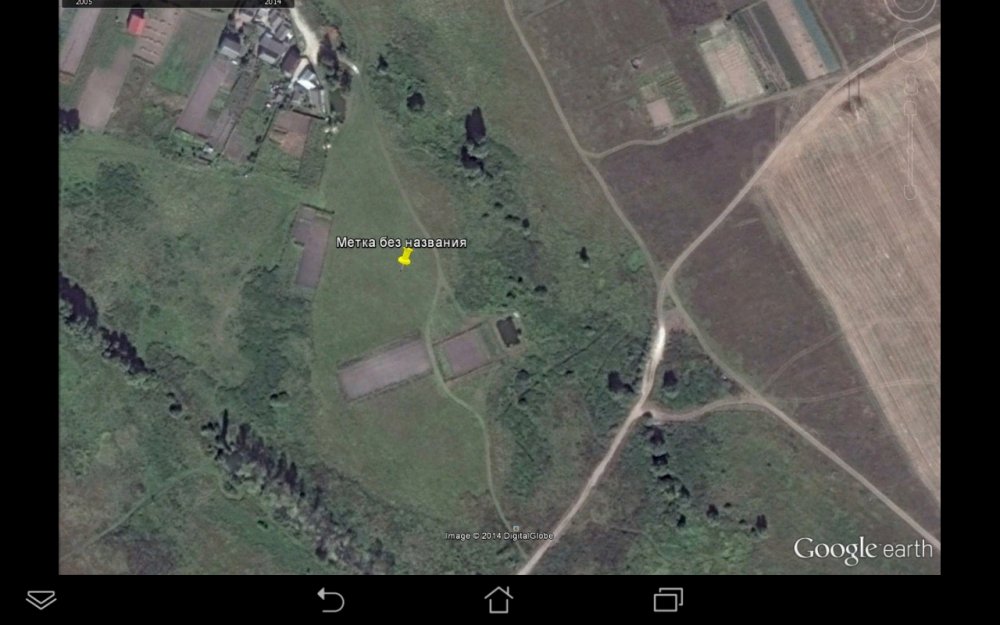
Task: Open the recent apps overview
Action: point(667,599)
